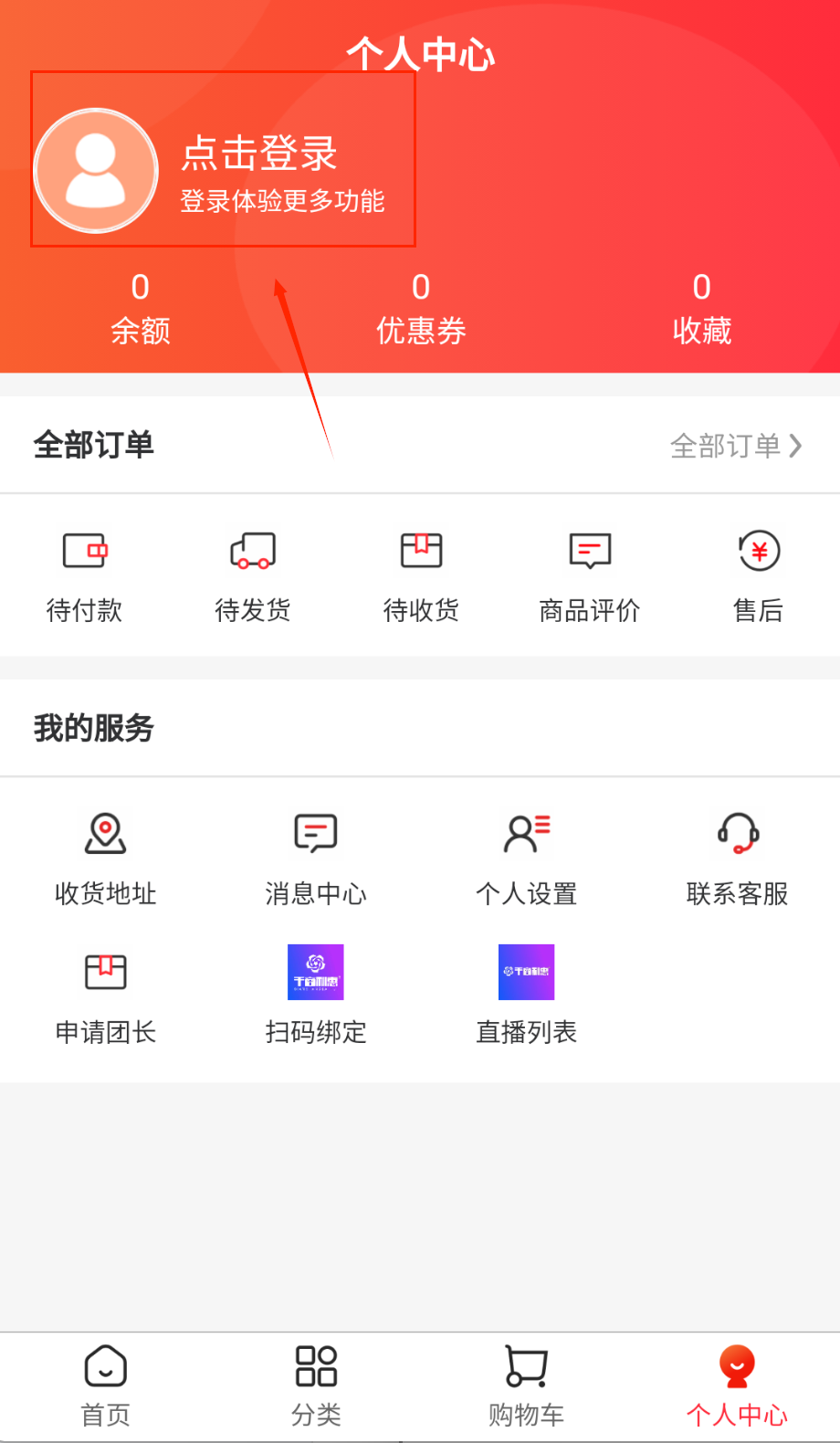This screenshot has width=840, height=1443.
Task: Tap 申请团长 to apply
Action: tap(105, 995)
